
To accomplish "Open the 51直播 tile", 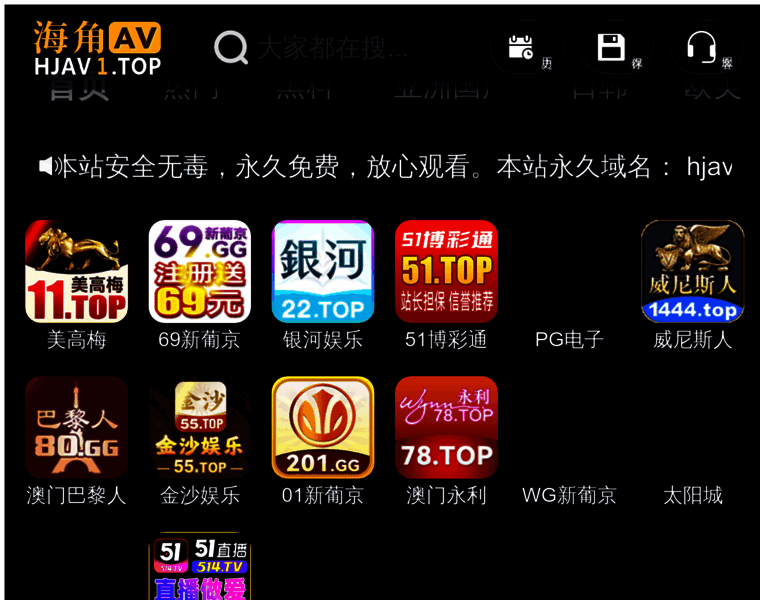I will pyautogui.click(x=199, y=568).
